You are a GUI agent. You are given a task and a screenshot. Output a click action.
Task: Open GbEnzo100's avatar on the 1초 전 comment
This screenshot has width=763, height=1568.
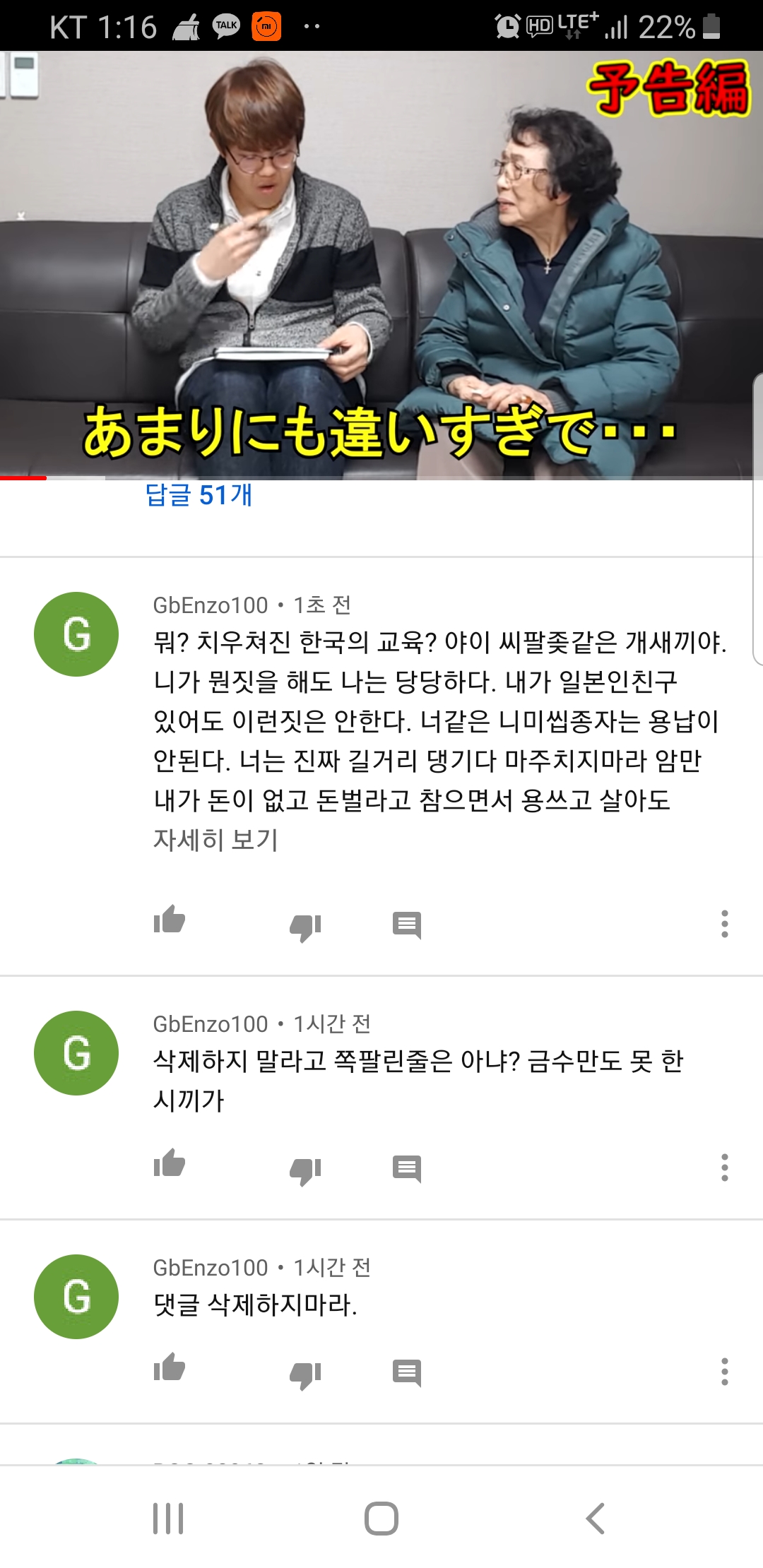pos(76,634)
